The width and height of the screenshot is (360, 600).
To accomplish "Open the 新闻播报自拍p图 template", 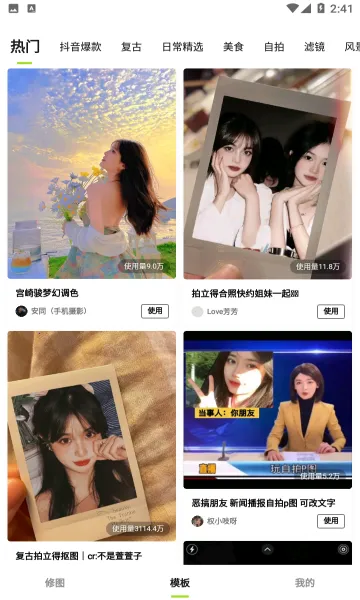I will pos(267,410).
